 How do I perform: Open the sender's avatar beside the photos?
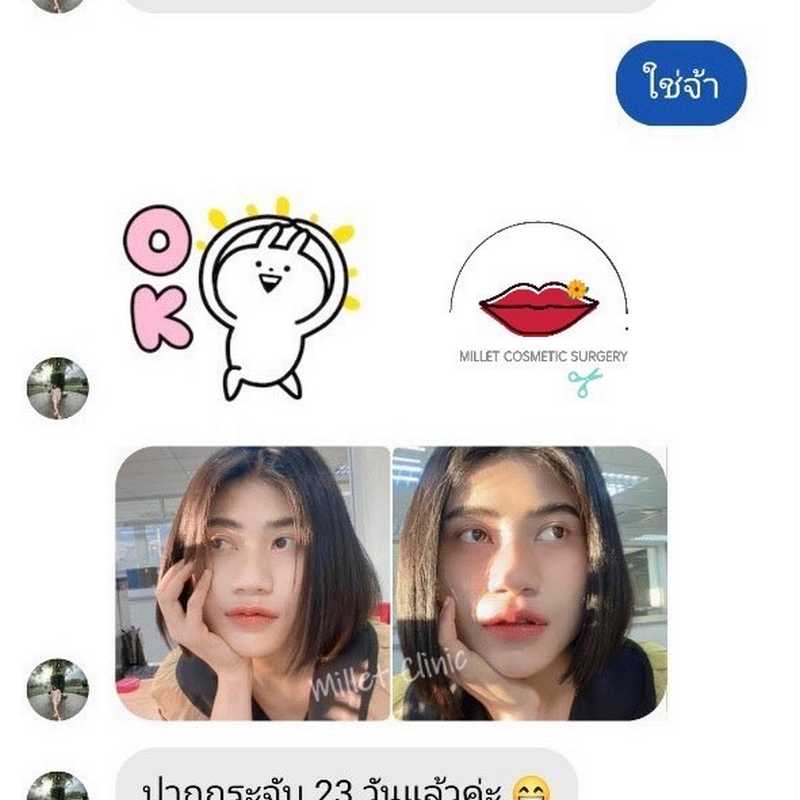pyautogui.click(x=57, y=689)
